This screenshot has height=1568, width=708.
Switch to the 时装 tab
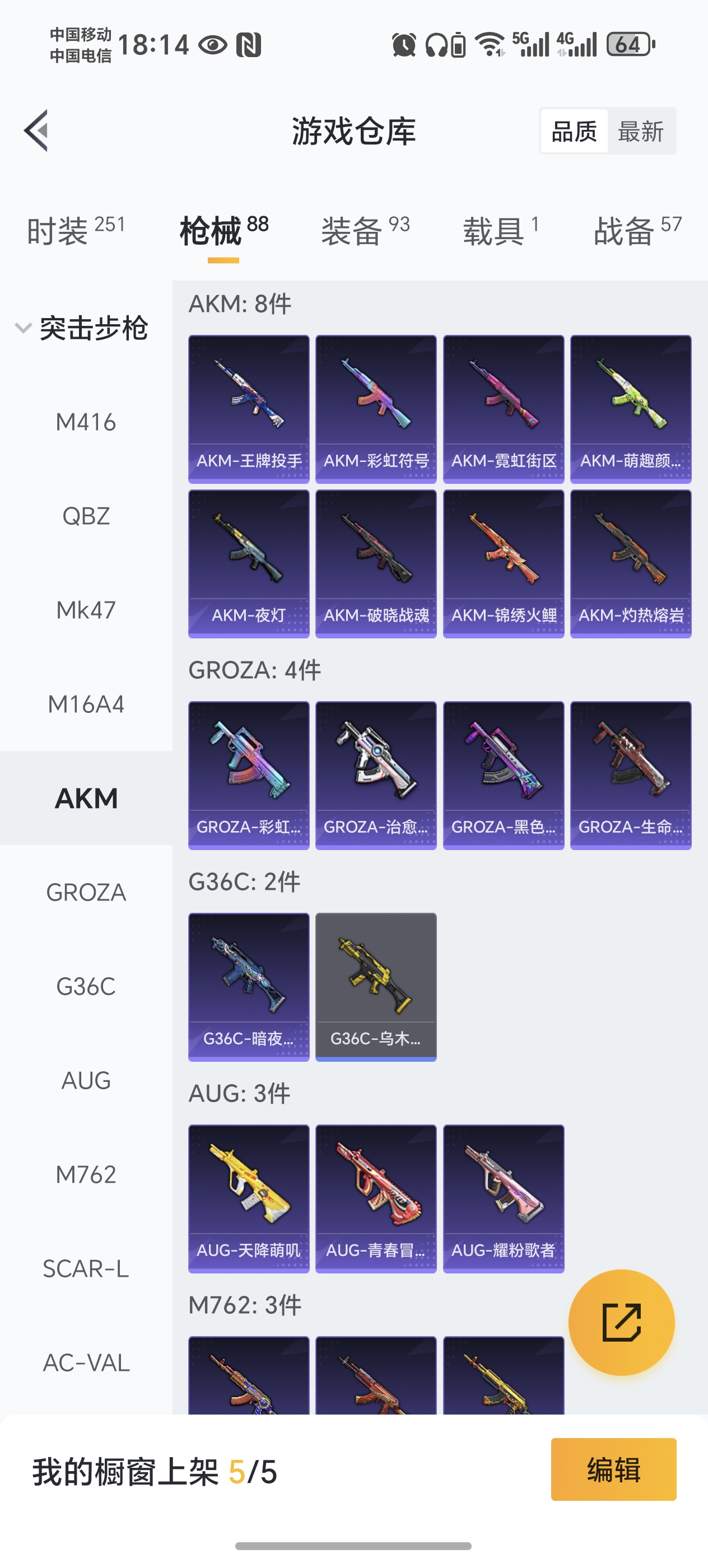76,231
